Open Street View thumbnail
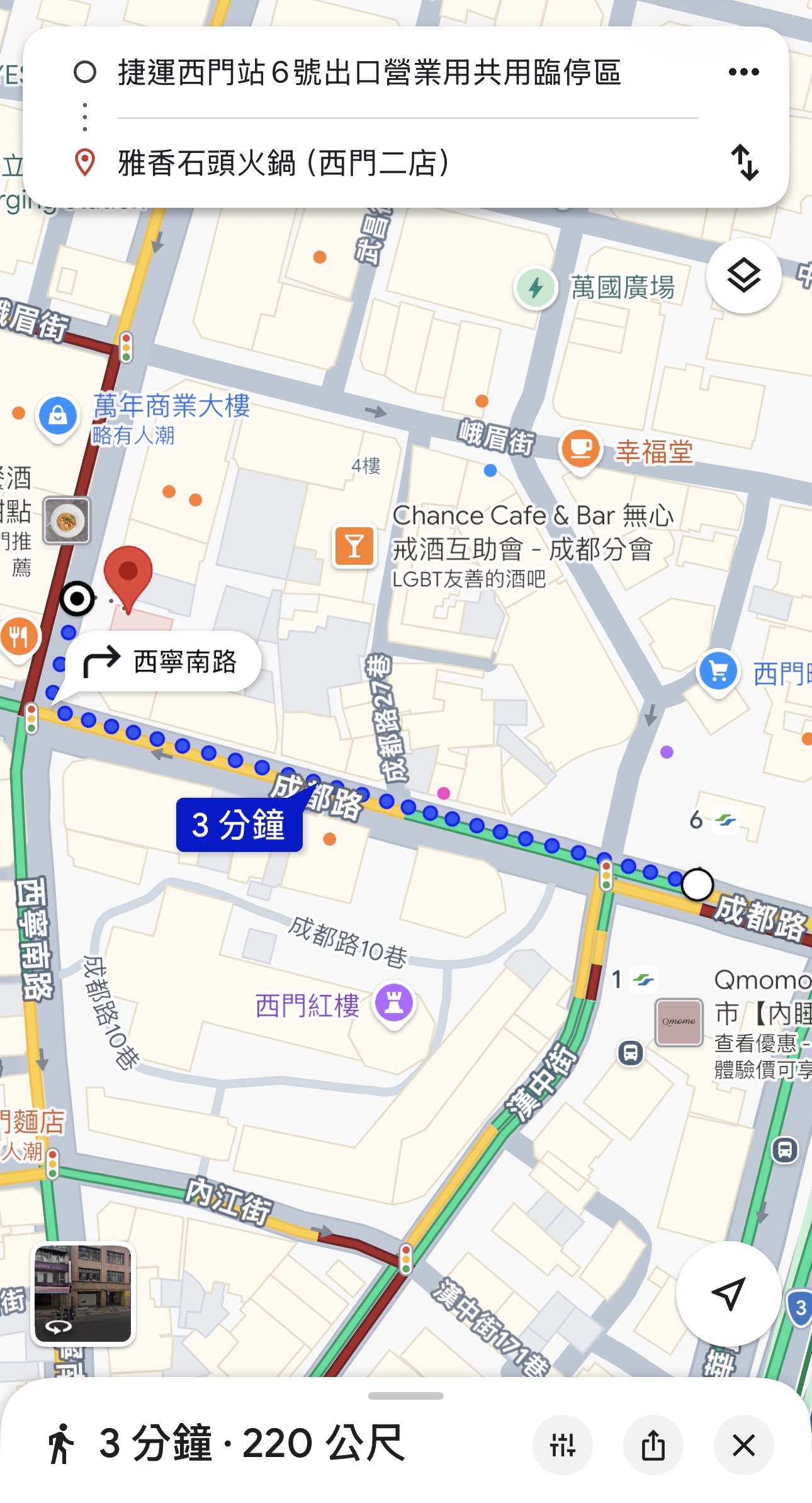 83,1293
